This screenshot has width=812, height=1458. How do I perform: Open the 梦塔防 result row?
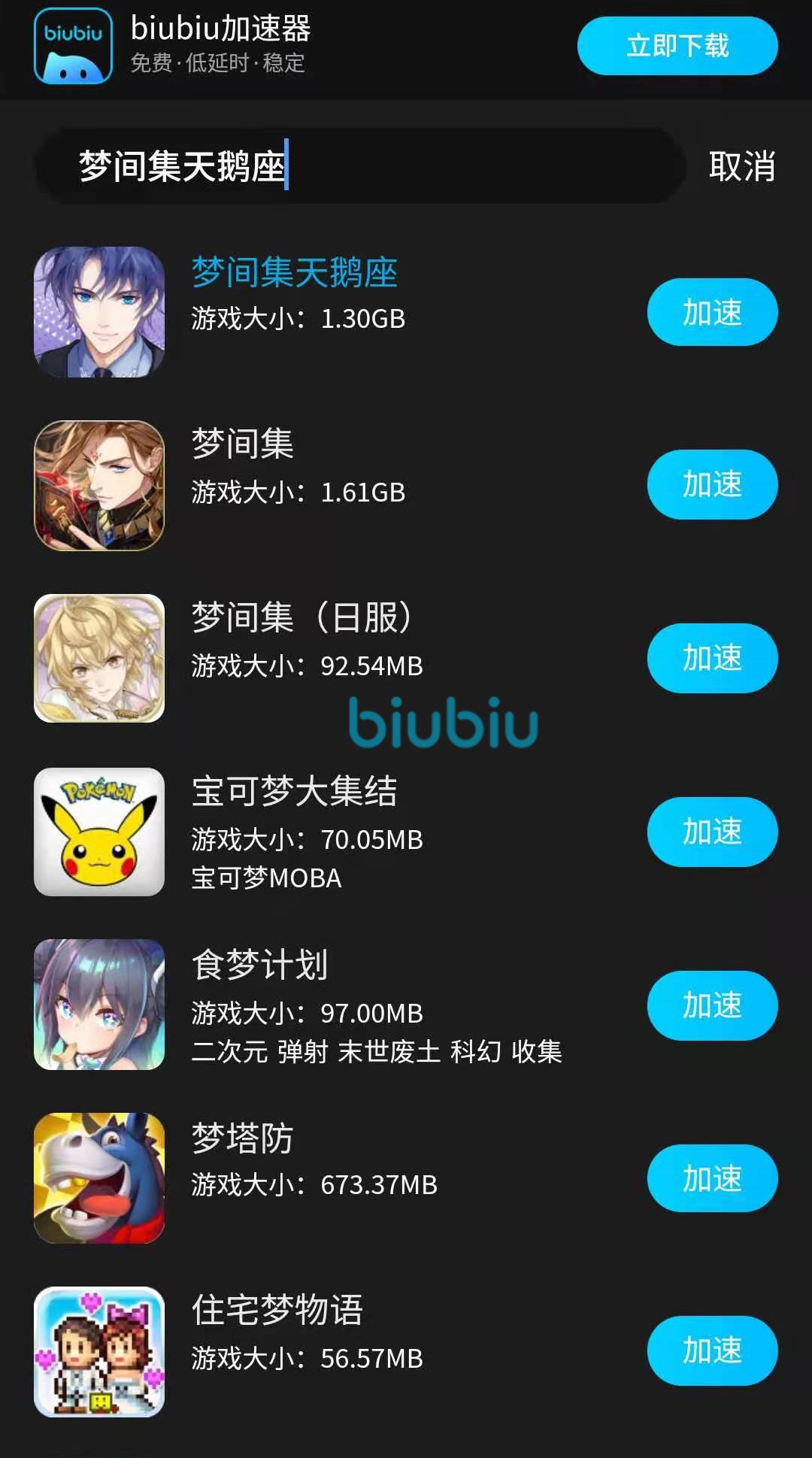(243, 1138)
